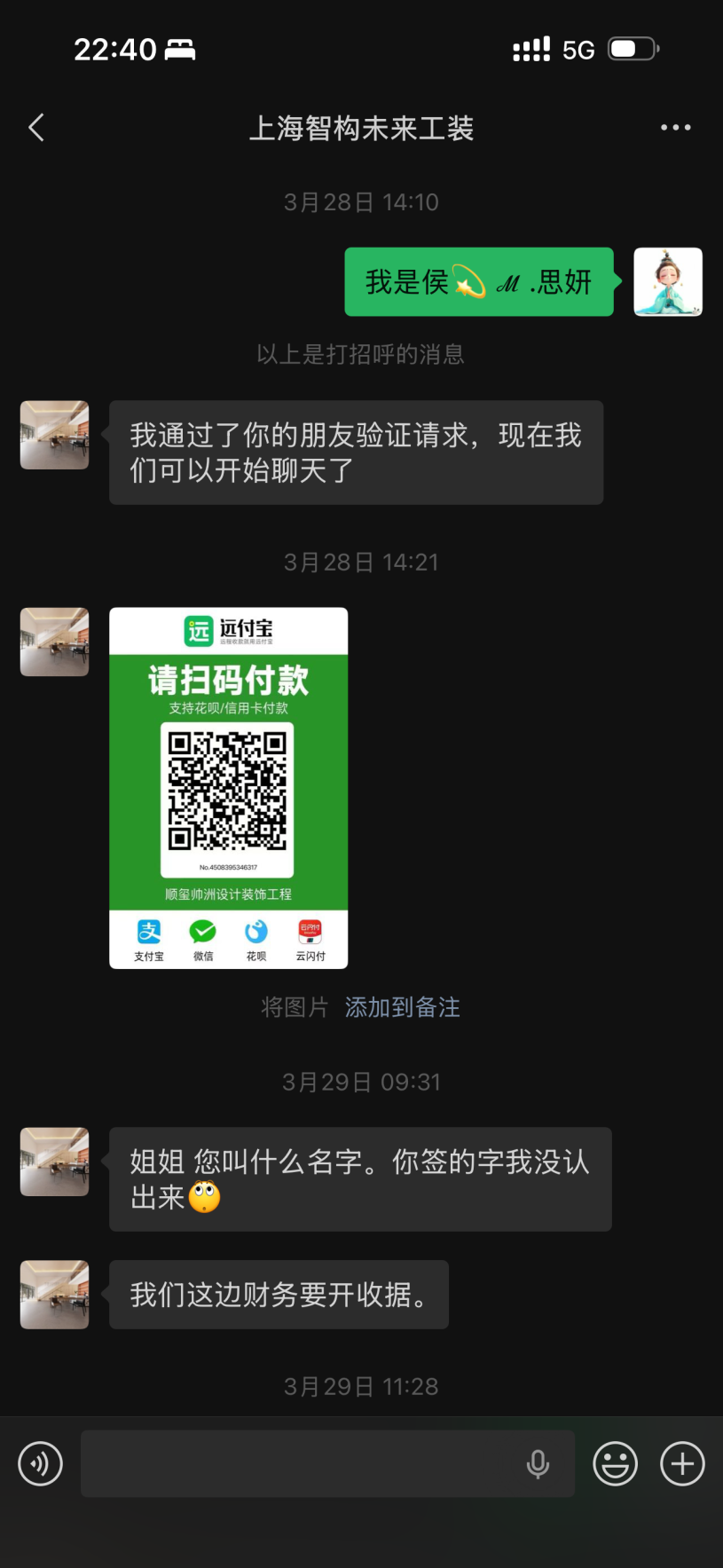View my own avatar profile
Viewport: 723px width, 1568px height.
pyautogui.click(x=667, y=282)
